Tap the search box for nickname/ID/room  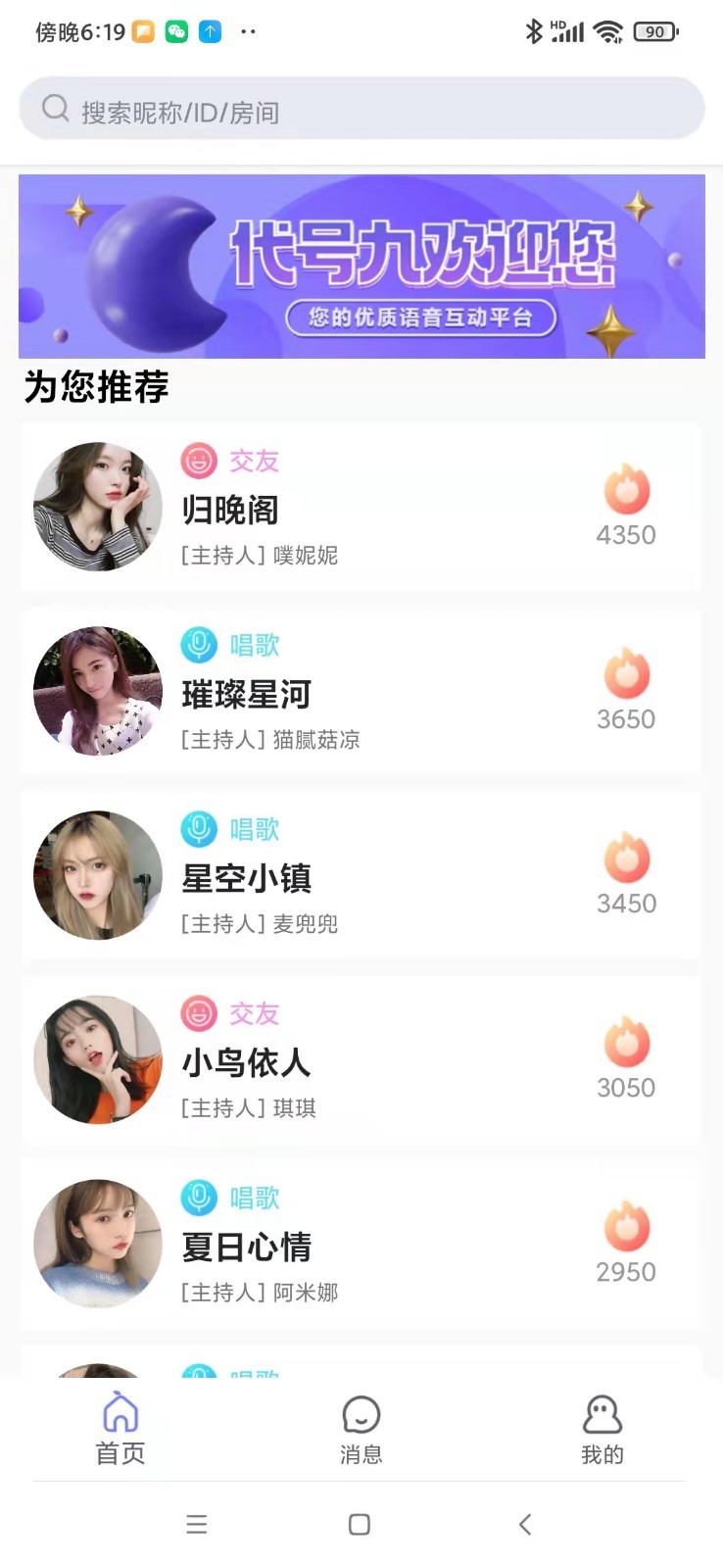(x=361, y=110)
